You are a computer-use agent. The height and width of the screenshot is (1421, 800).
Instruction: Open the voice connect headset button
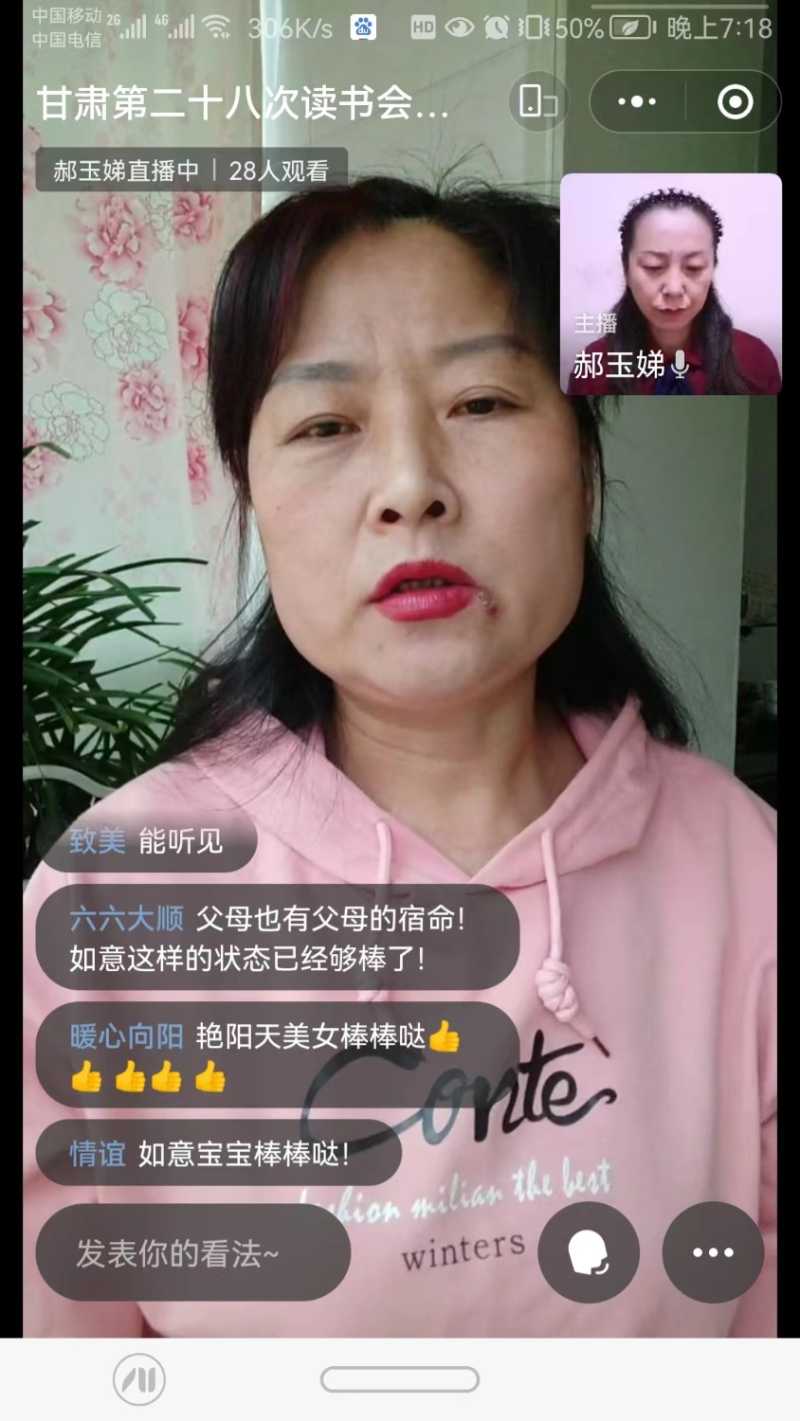point(589,1252)
